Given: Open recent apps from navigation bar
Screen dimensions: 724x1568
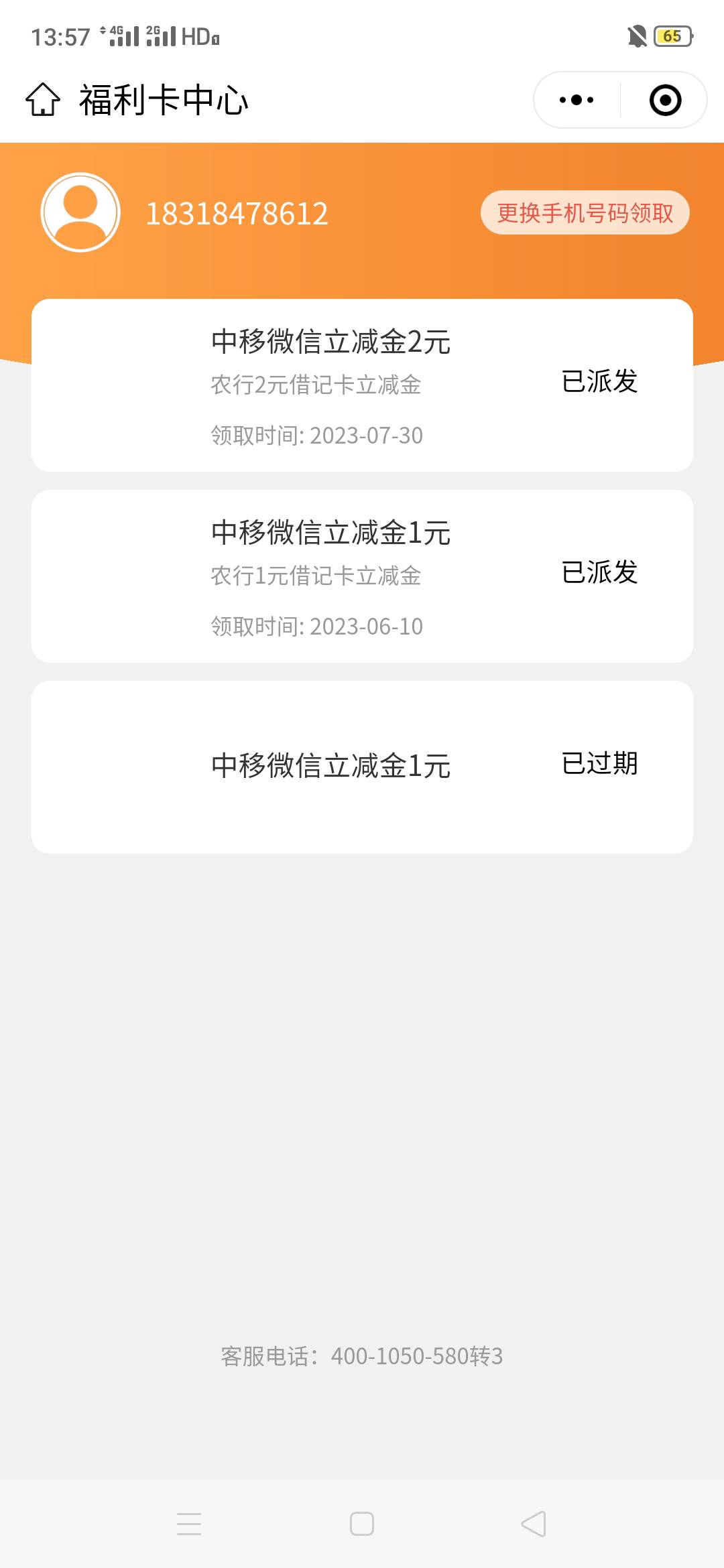Looking at the screenshot, I should pos(189,1524).
